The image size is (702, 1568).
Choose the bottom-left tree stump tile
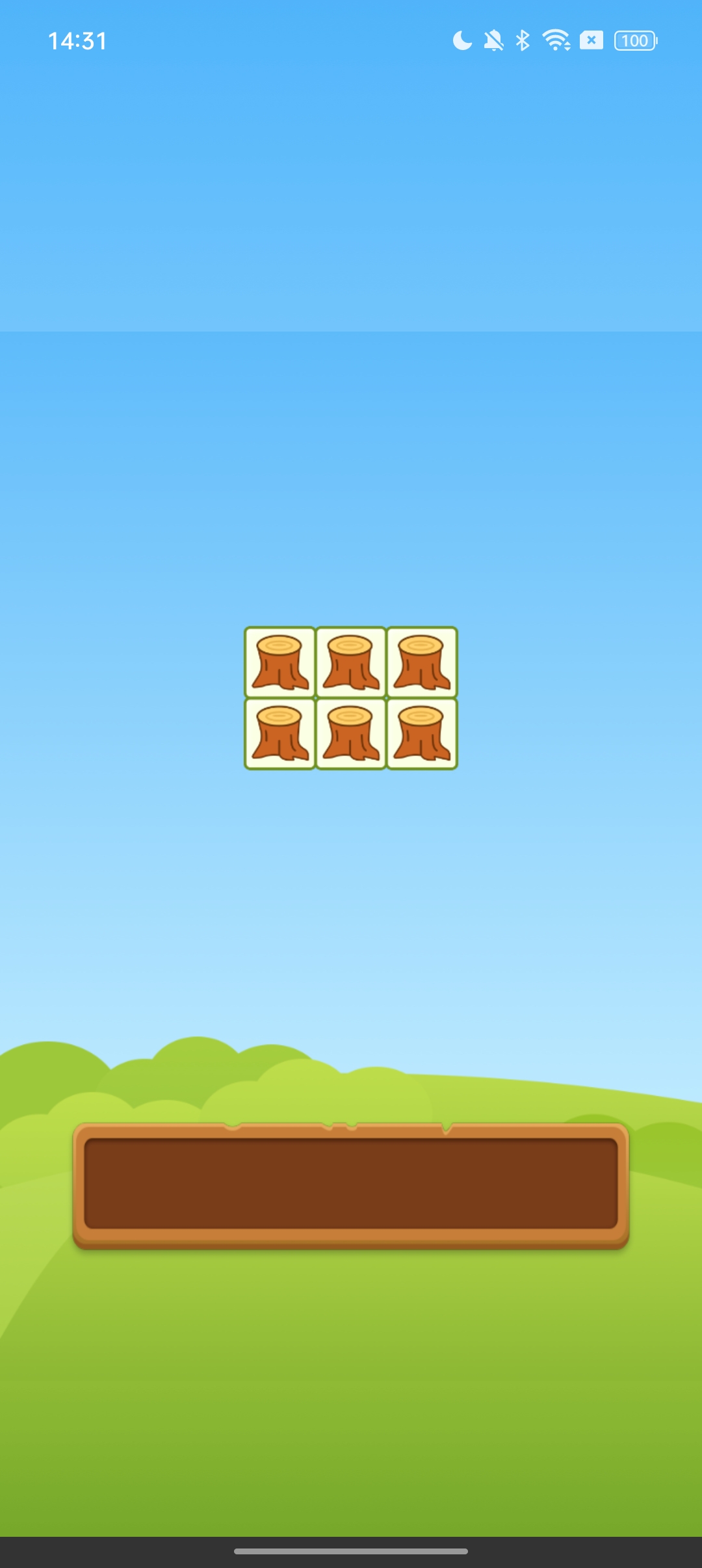tap(280, 733)
